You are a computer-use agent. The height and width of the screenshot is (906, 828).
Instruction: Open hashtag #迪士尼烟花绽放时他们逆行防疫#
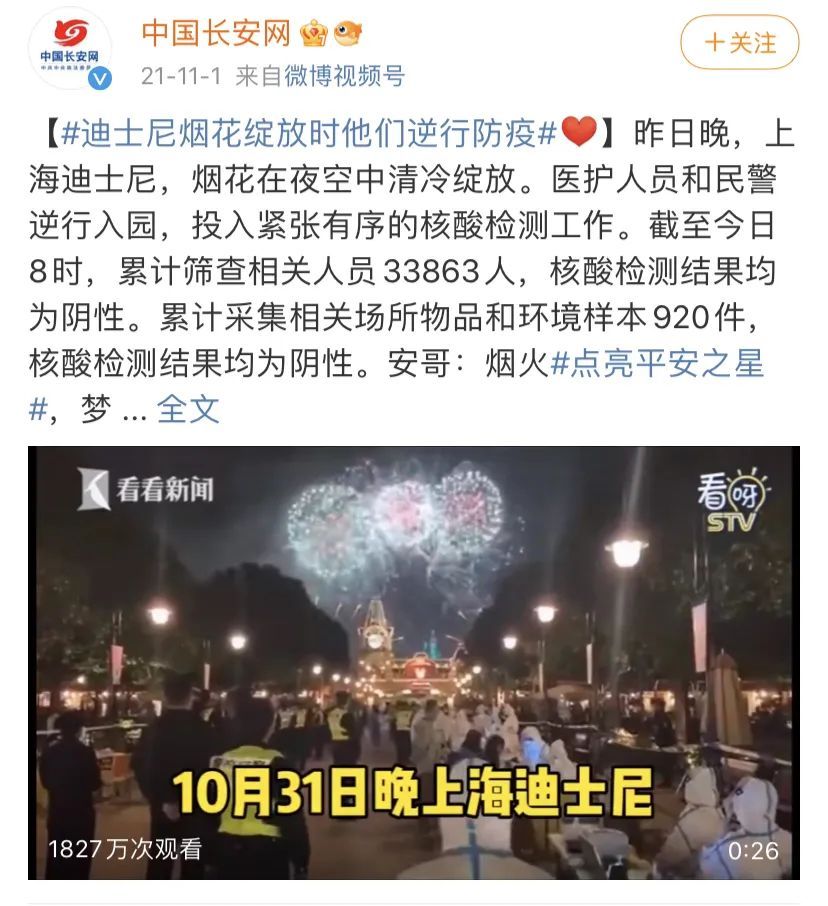tap(308, 132)
